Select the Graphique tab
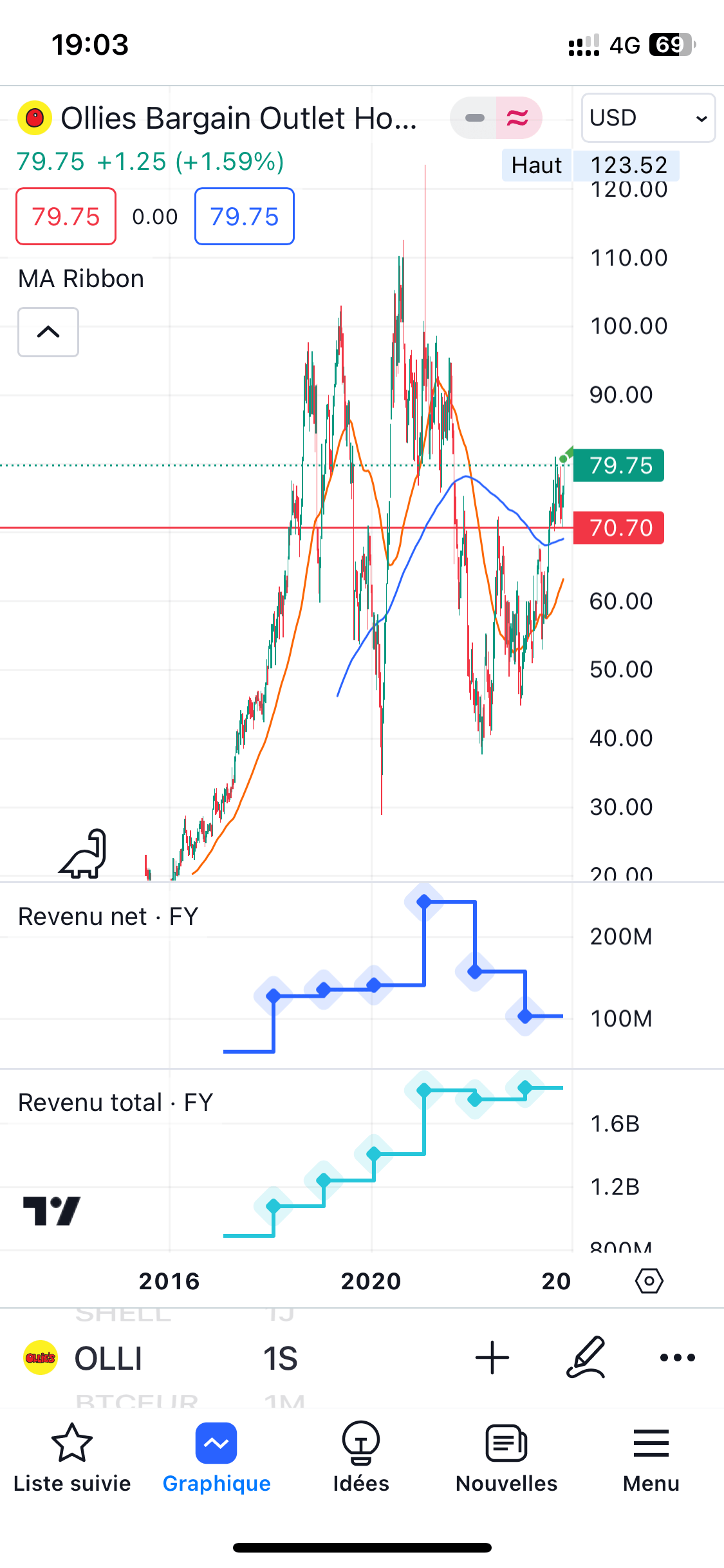Image resolution: width=724 pixels, height=1568 pixels. point(216,1458)
